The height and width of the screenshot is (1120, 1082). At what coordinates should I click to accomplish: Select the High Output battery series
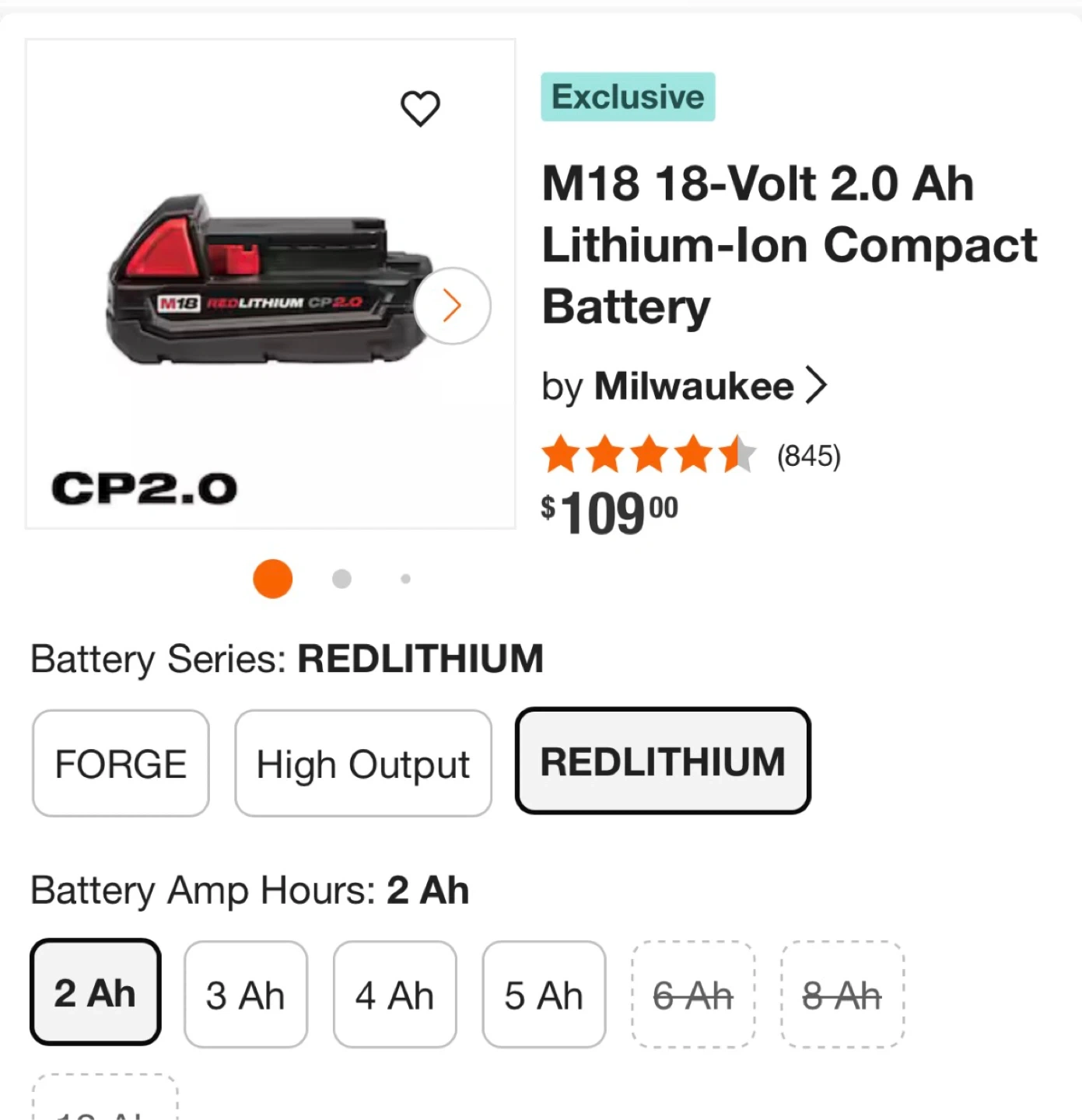pyautogui.click(x=363, y=763)
